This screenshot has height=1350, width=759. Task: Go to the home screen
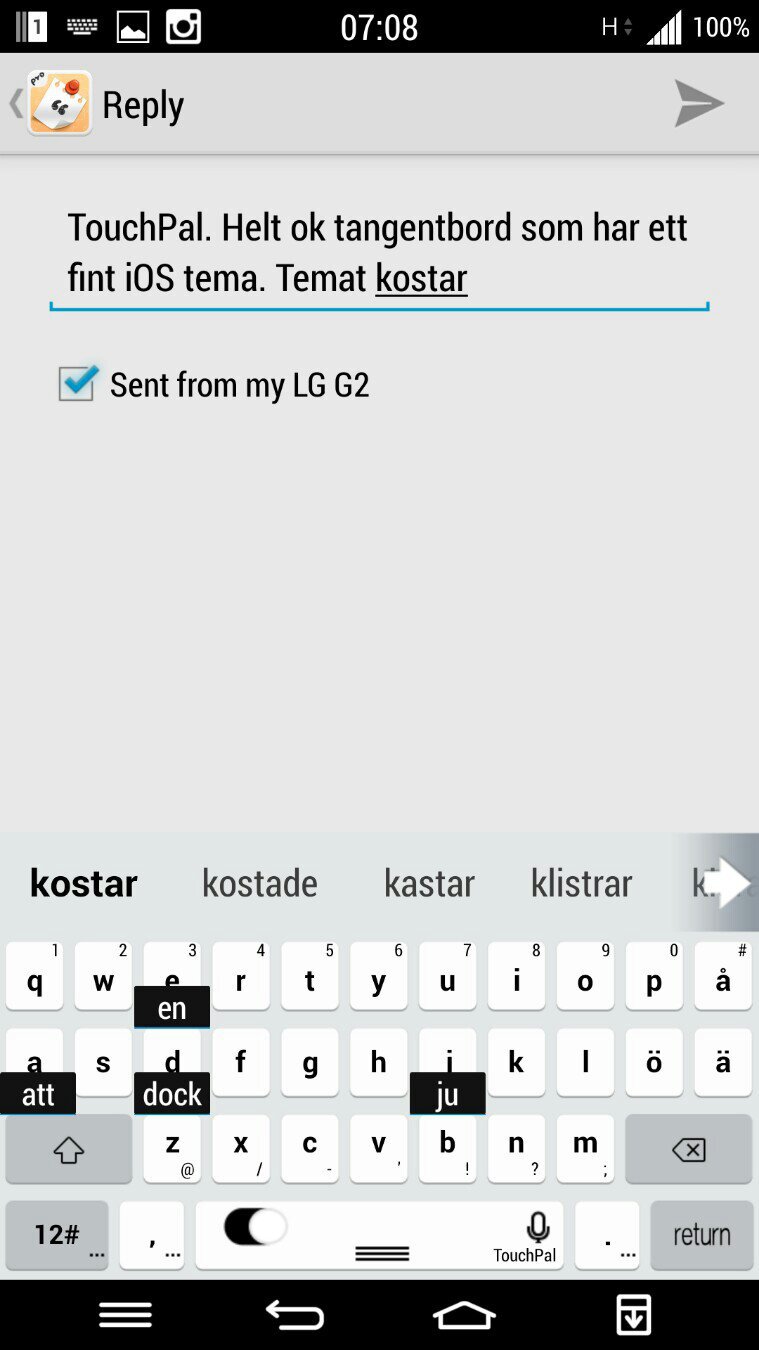(x=464, y=1315)
